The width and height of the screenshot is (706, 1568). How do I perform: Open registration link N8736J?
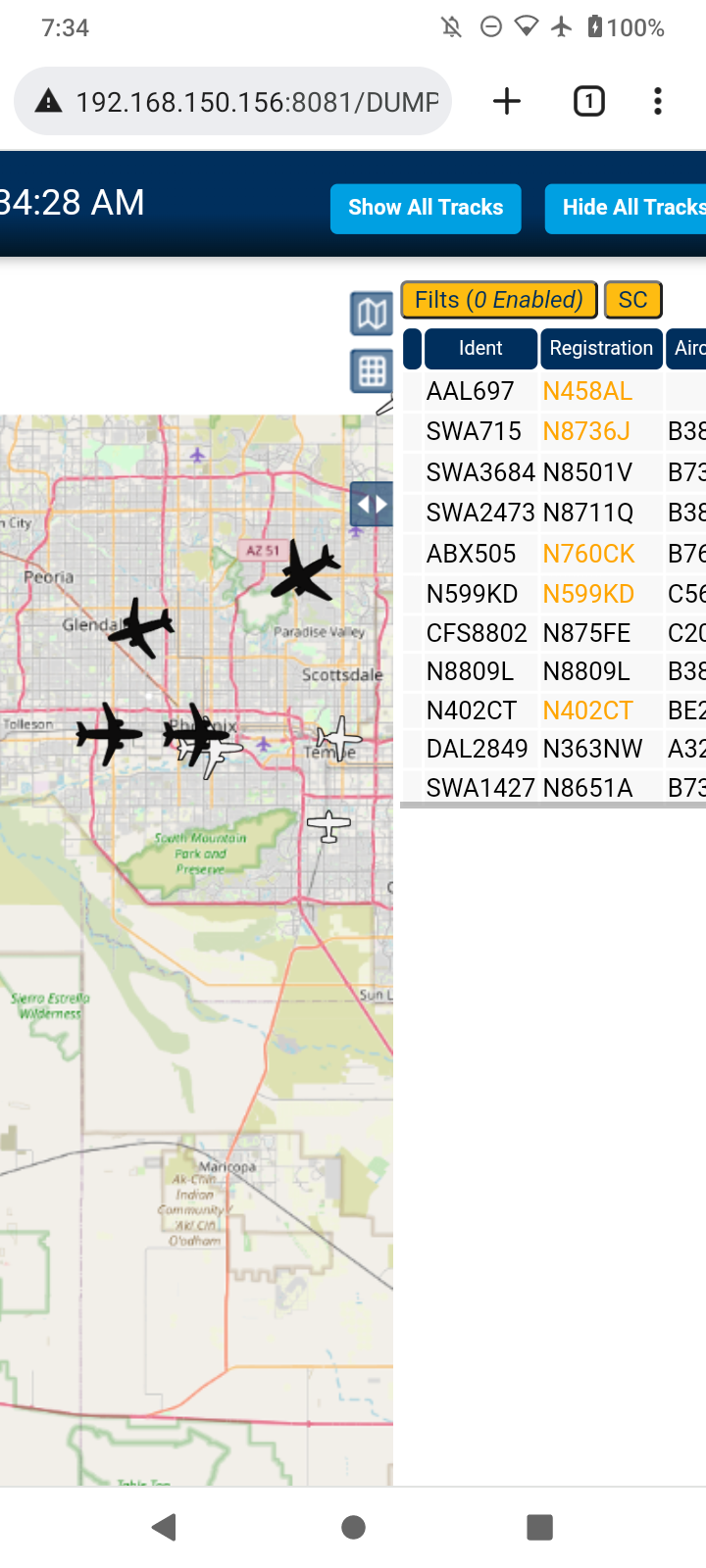pyautogui.click(x=586, y=431)
